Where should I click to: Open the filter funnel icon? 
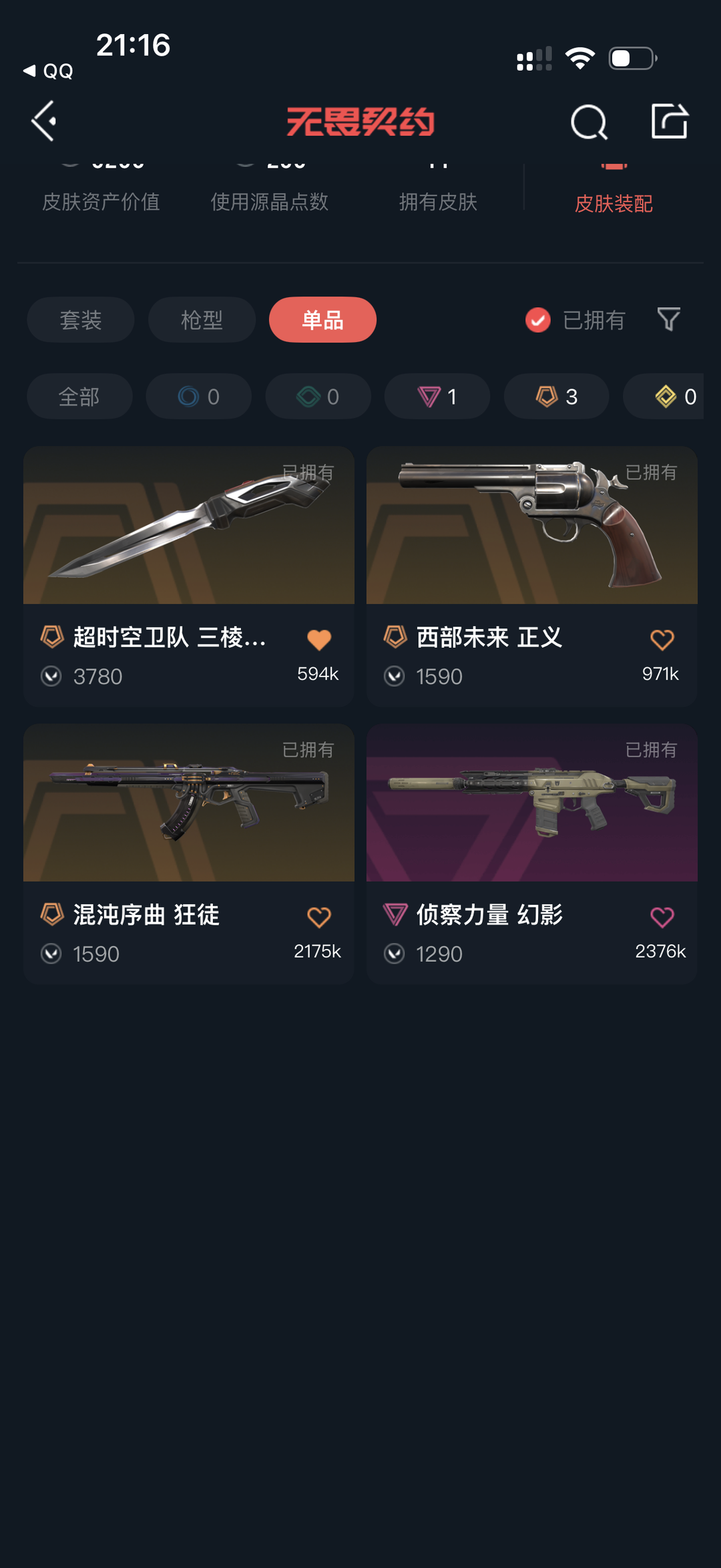point(668,319)
